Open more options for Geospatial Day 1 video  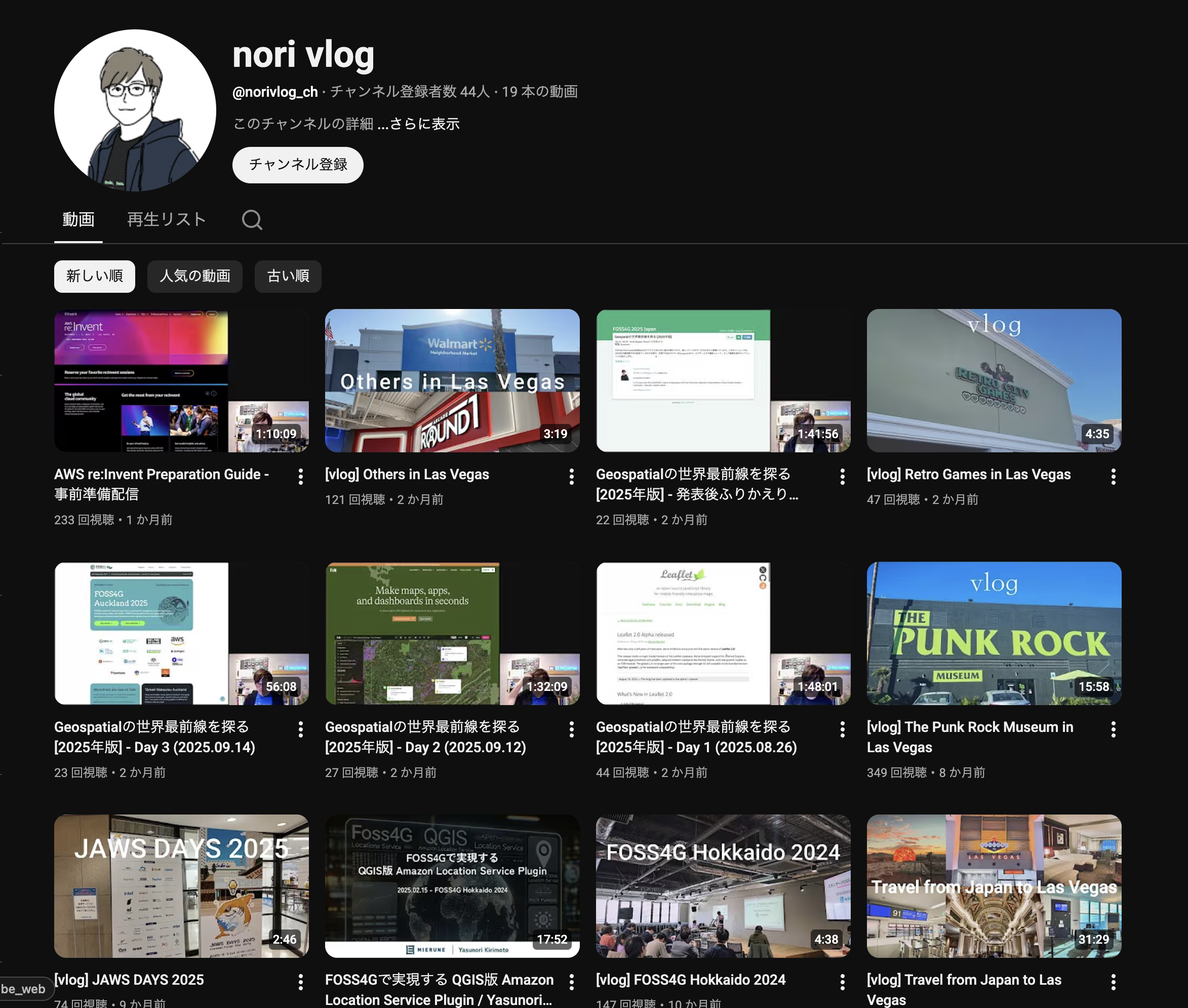[842, 729]
